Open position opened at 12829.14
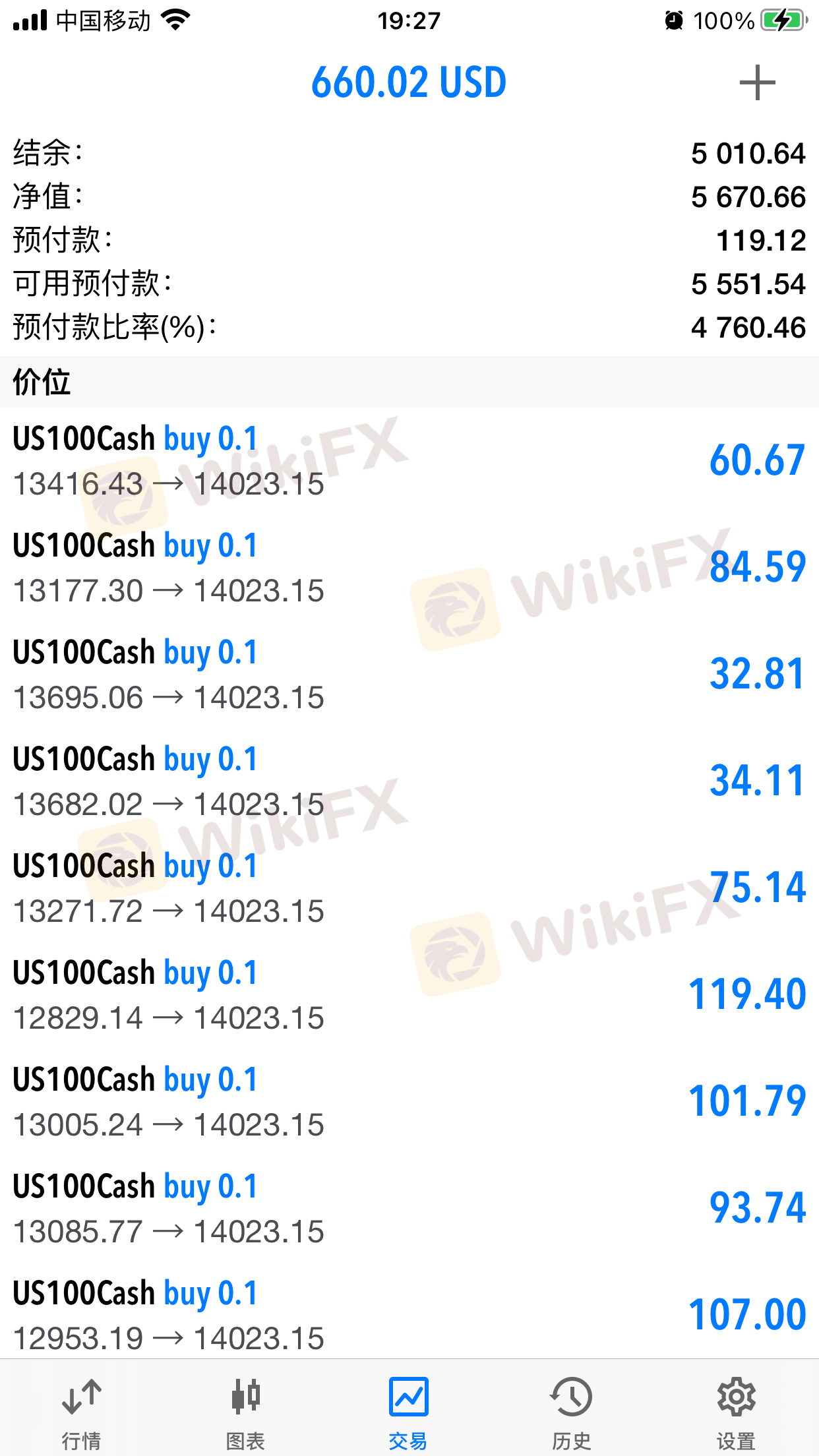This screenshot has height=1456, width=819. point(409,995)
